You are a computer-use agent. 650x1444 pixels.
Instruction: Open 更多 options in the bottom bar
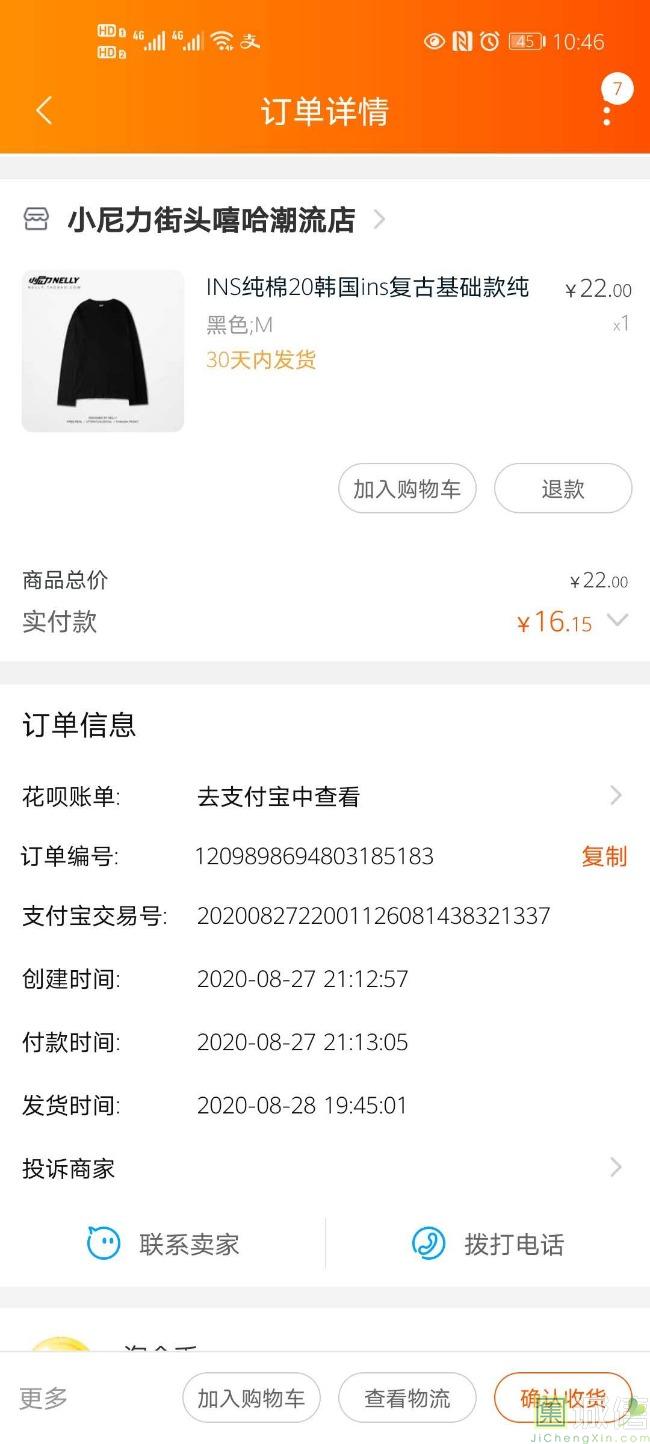tap(44, 1398)
